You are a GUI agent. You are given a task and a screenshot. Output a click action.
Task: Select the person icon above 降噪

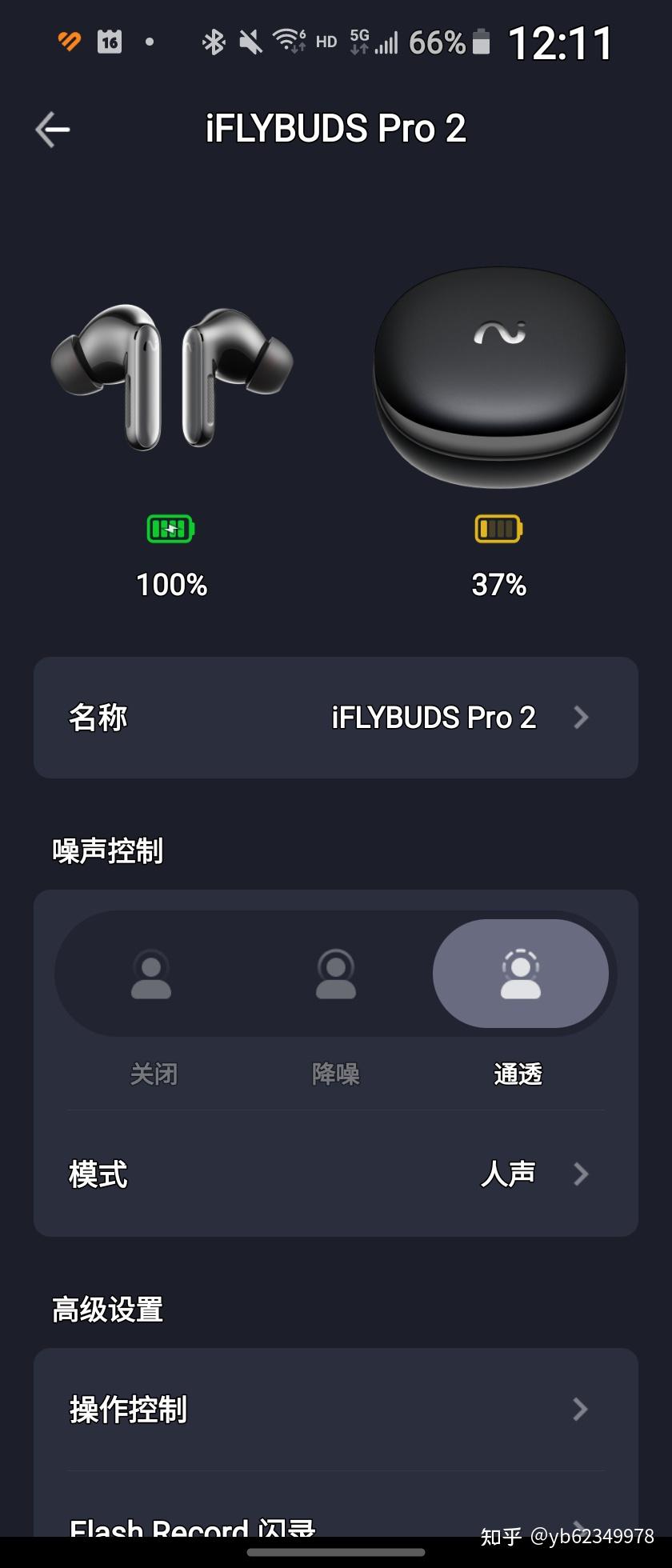point(335,973)
